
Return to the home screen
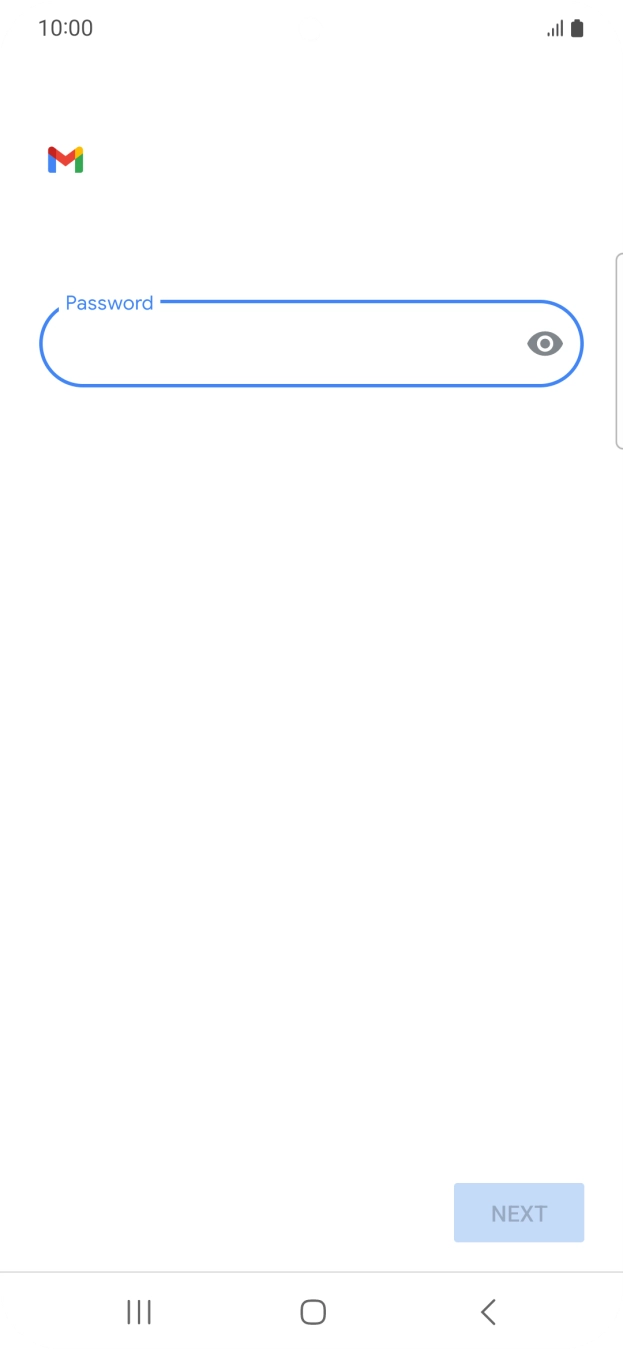point(313,1312)
